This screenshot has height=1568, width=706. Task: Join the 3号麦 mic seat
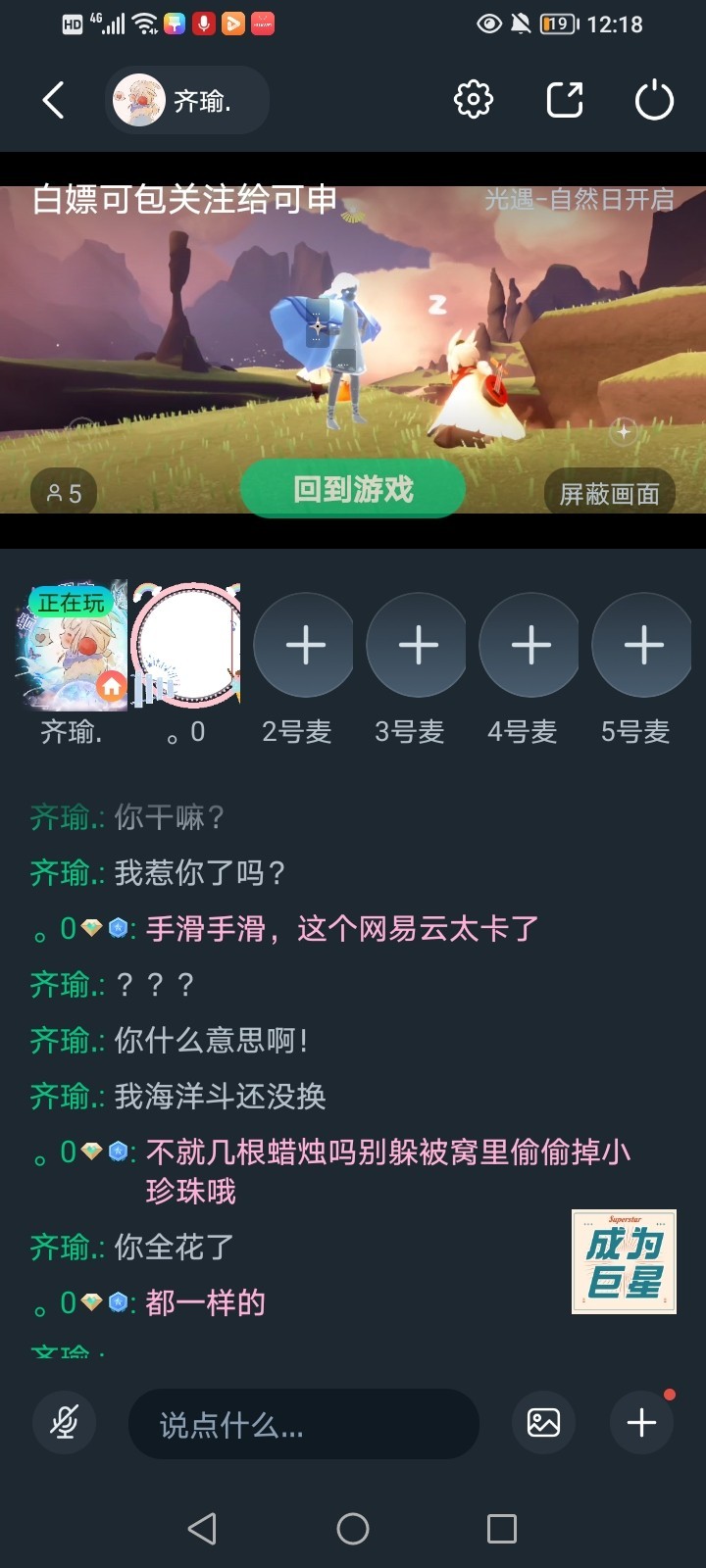418,645
